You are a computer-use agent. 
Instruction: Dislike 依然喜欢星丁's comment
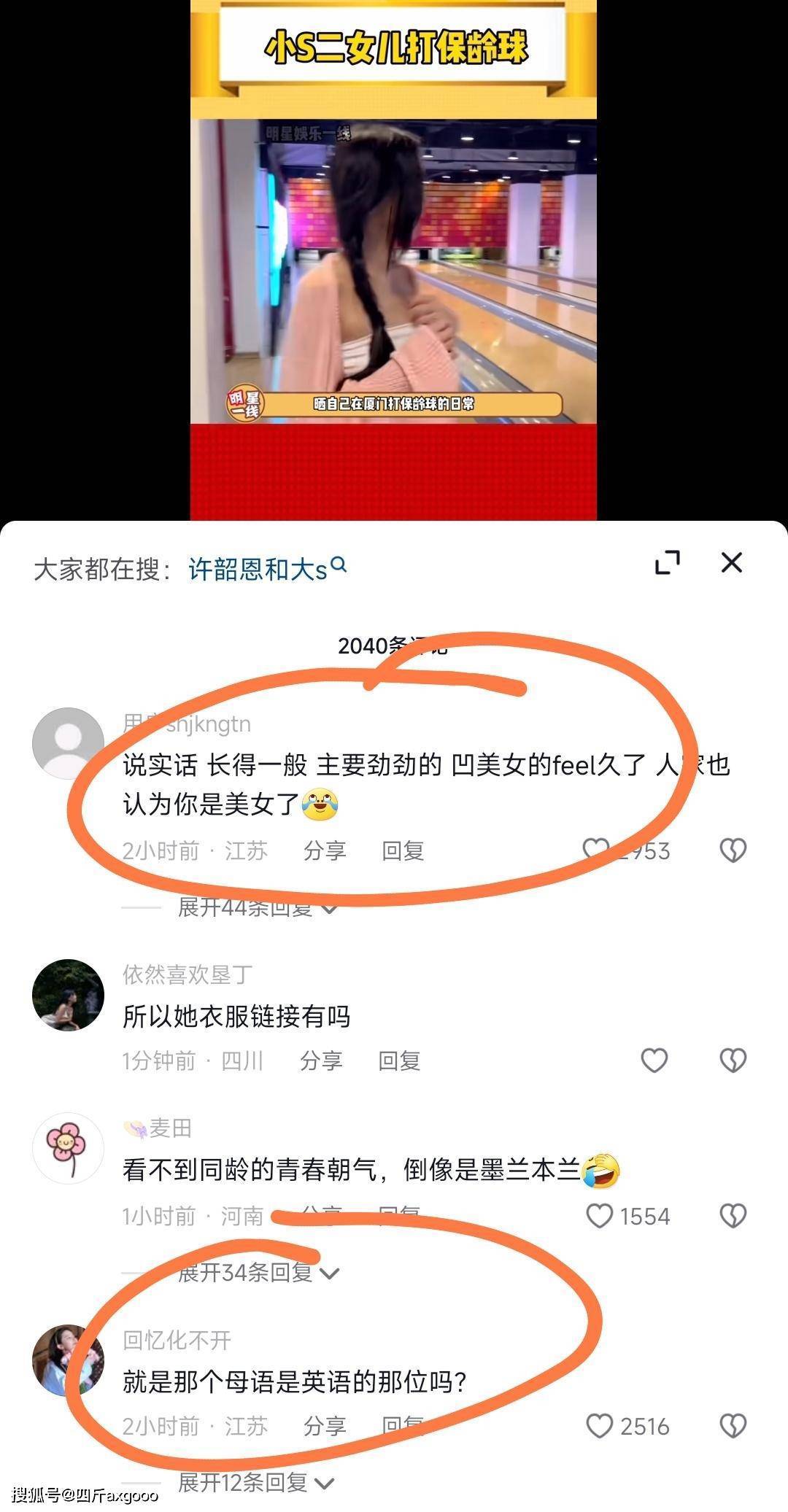733,1061
